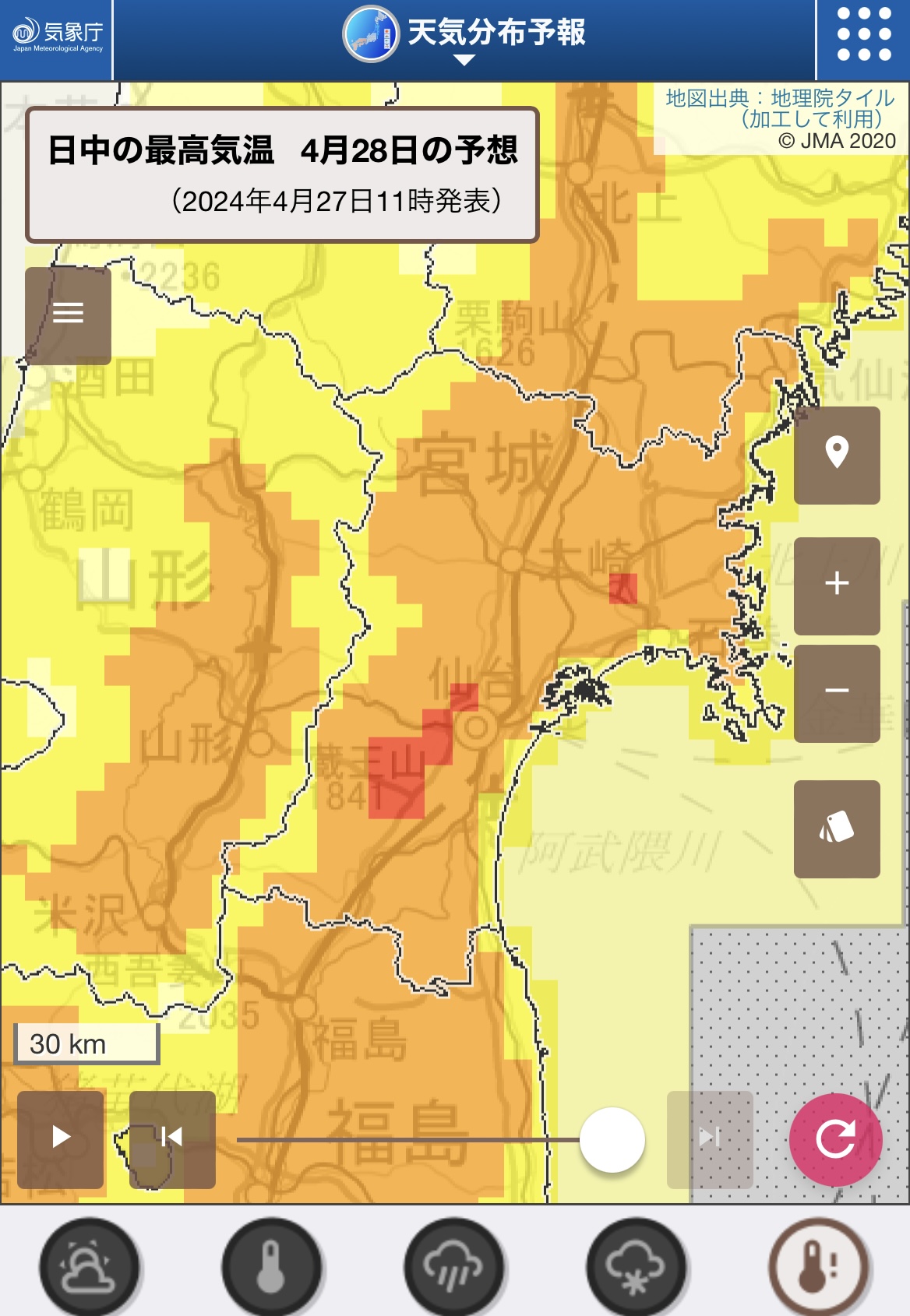
Task: Open the map layer opacity button
Action: (837, 828)
